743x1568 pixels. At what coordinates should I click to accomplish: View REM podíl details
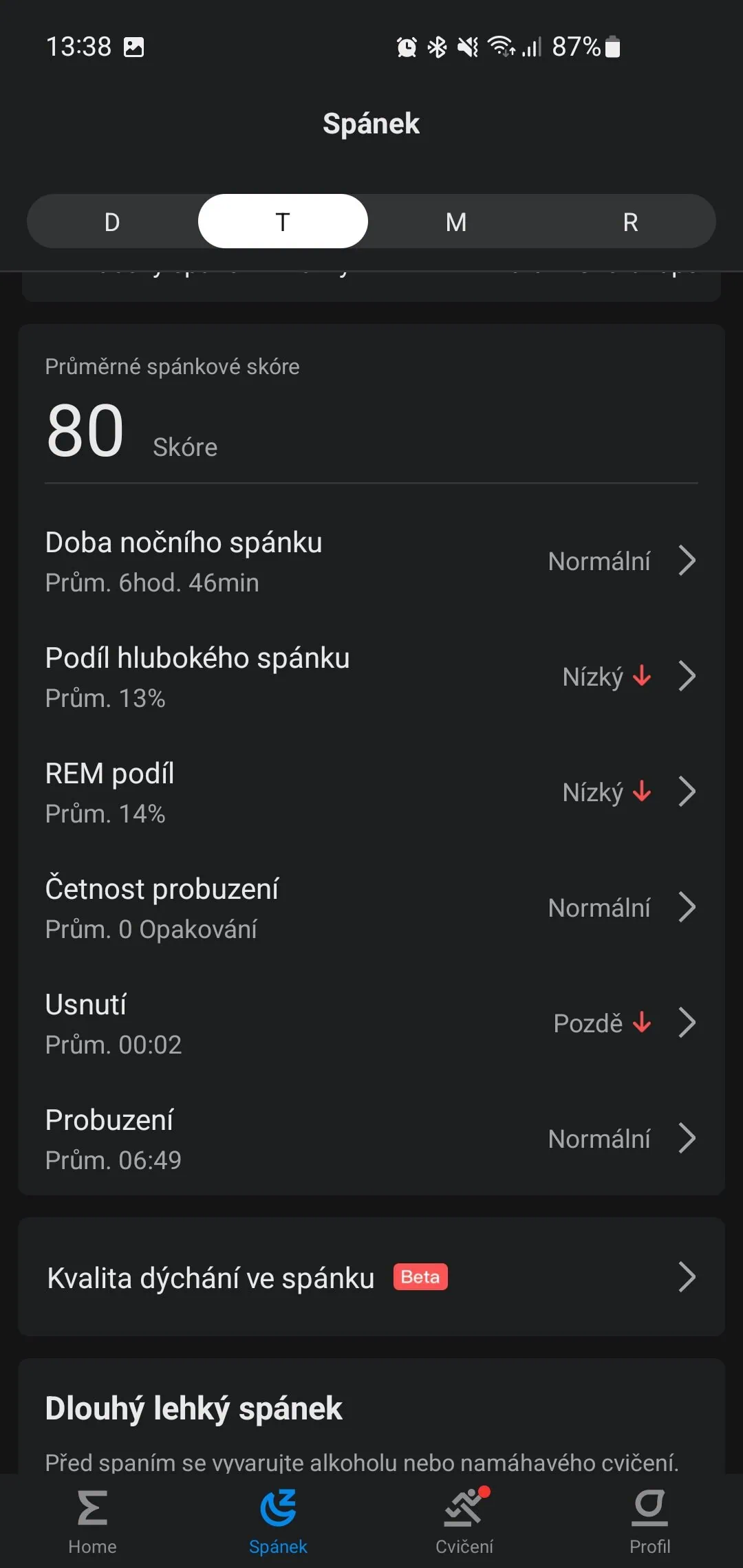(x=371, y=792)
